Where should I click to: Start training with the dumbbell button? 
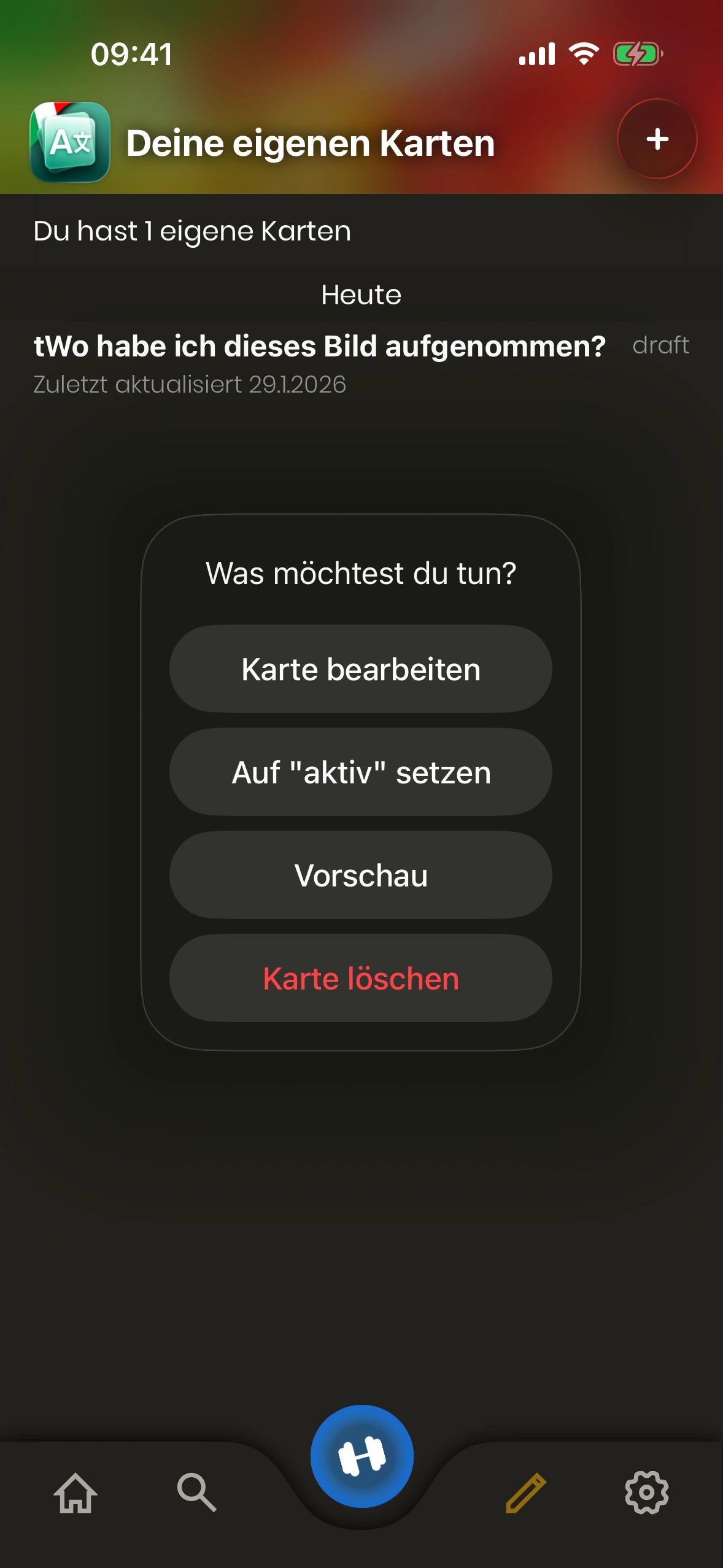362,1456
